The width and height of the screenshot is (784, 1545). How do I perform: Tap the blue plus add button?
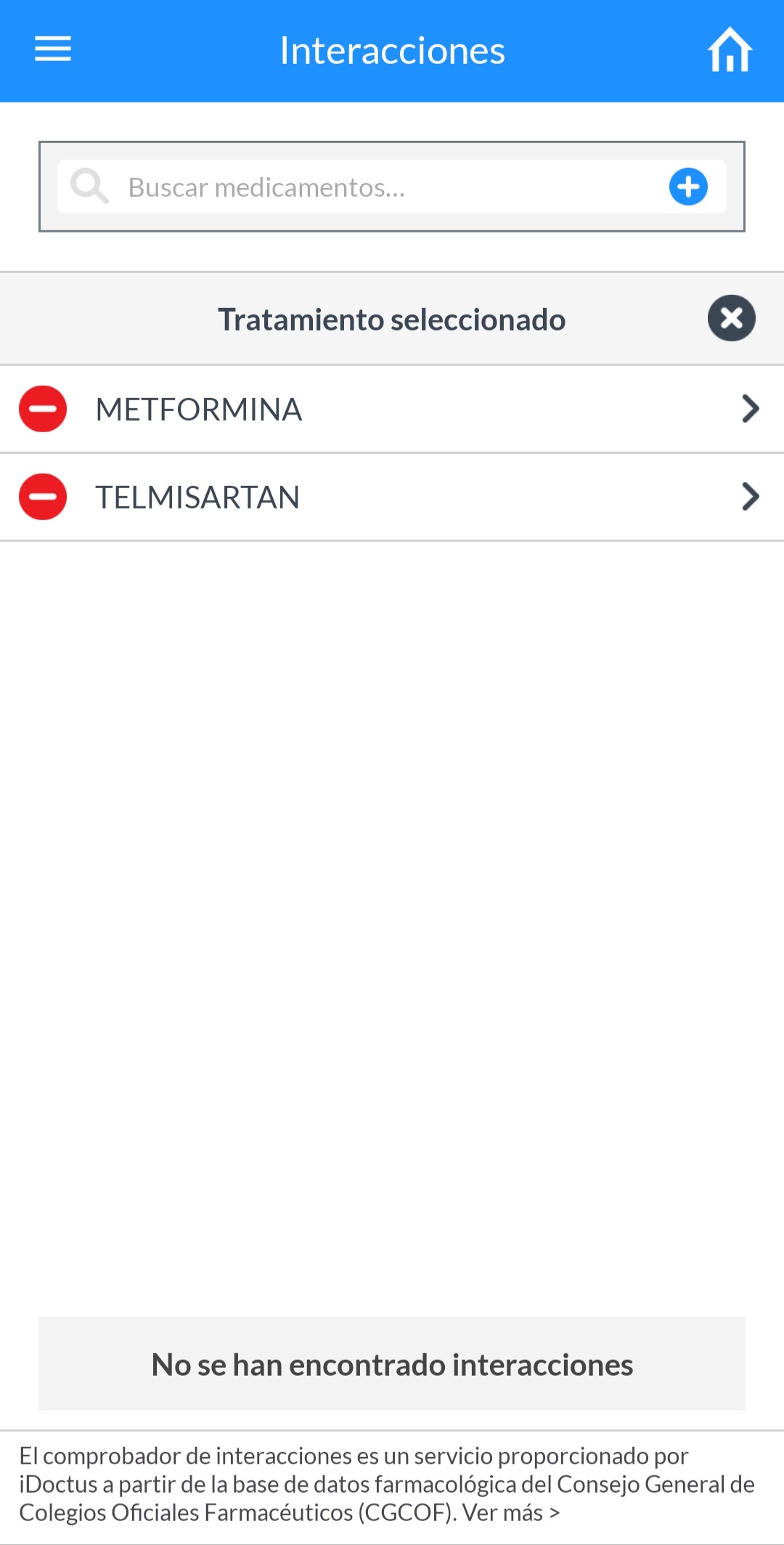pyautogui.click(x=688, y=187)
